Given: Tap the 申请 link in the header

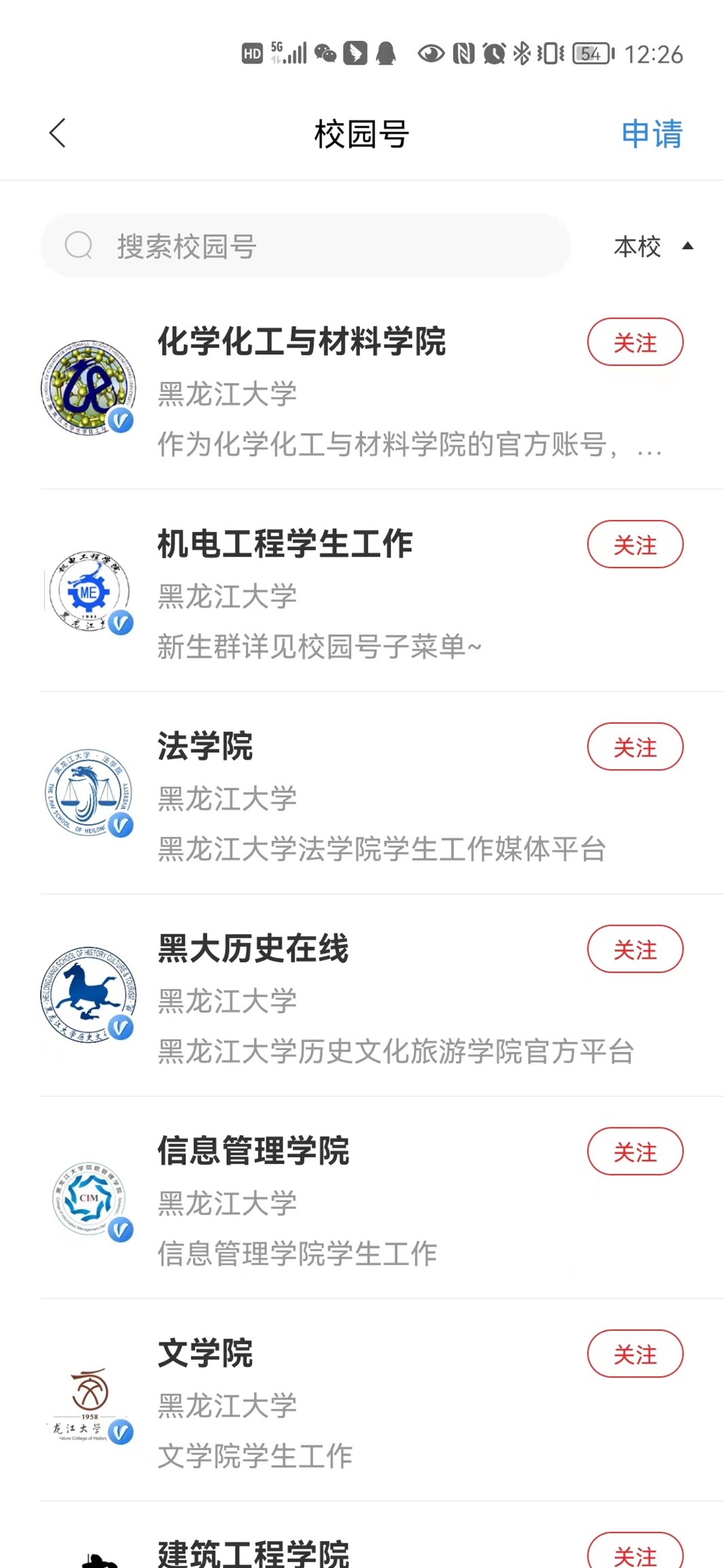Looking at the screenshot, I should click(x=651, y=134).
